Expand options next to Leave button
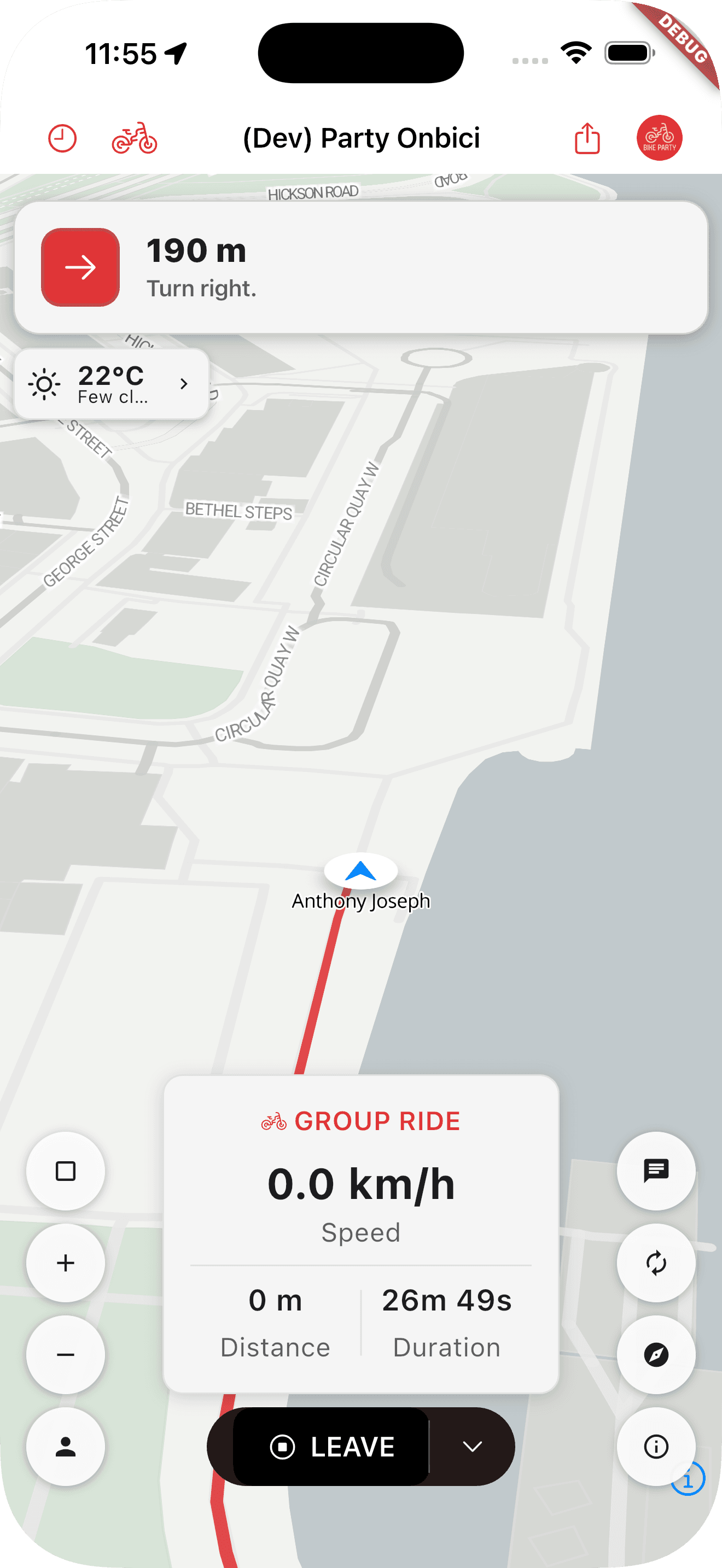 473,1447
